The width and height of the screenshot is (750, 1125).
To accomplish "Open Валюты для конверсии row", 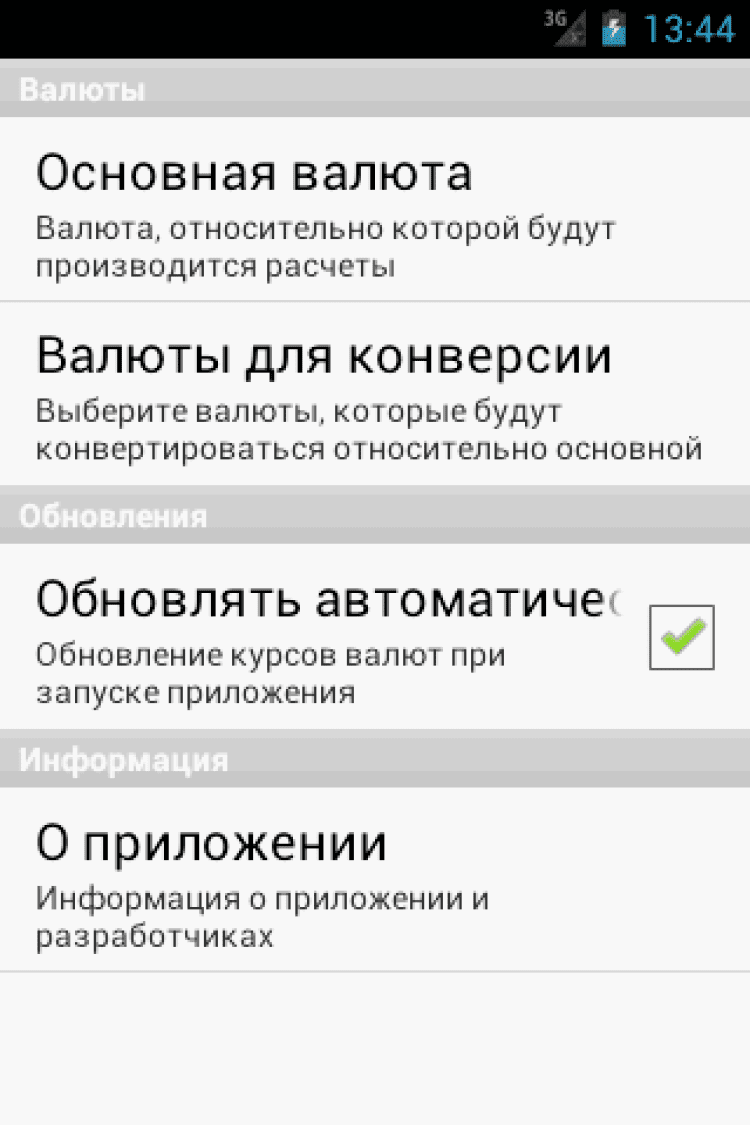I will [x=374, y=393].
